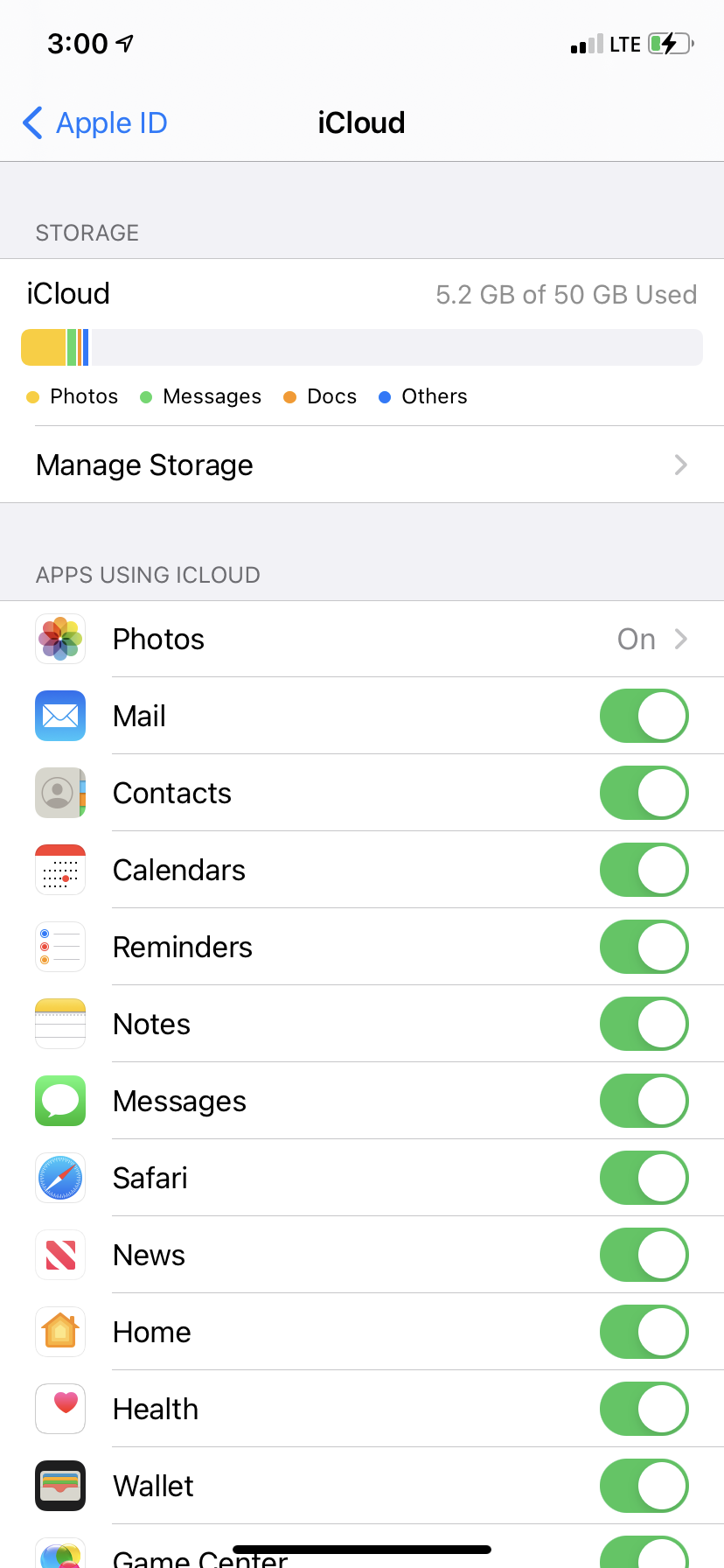The image size is (724, 1568).
Task: Turn off iCloud Mail
Action: (x=644, y=717)
